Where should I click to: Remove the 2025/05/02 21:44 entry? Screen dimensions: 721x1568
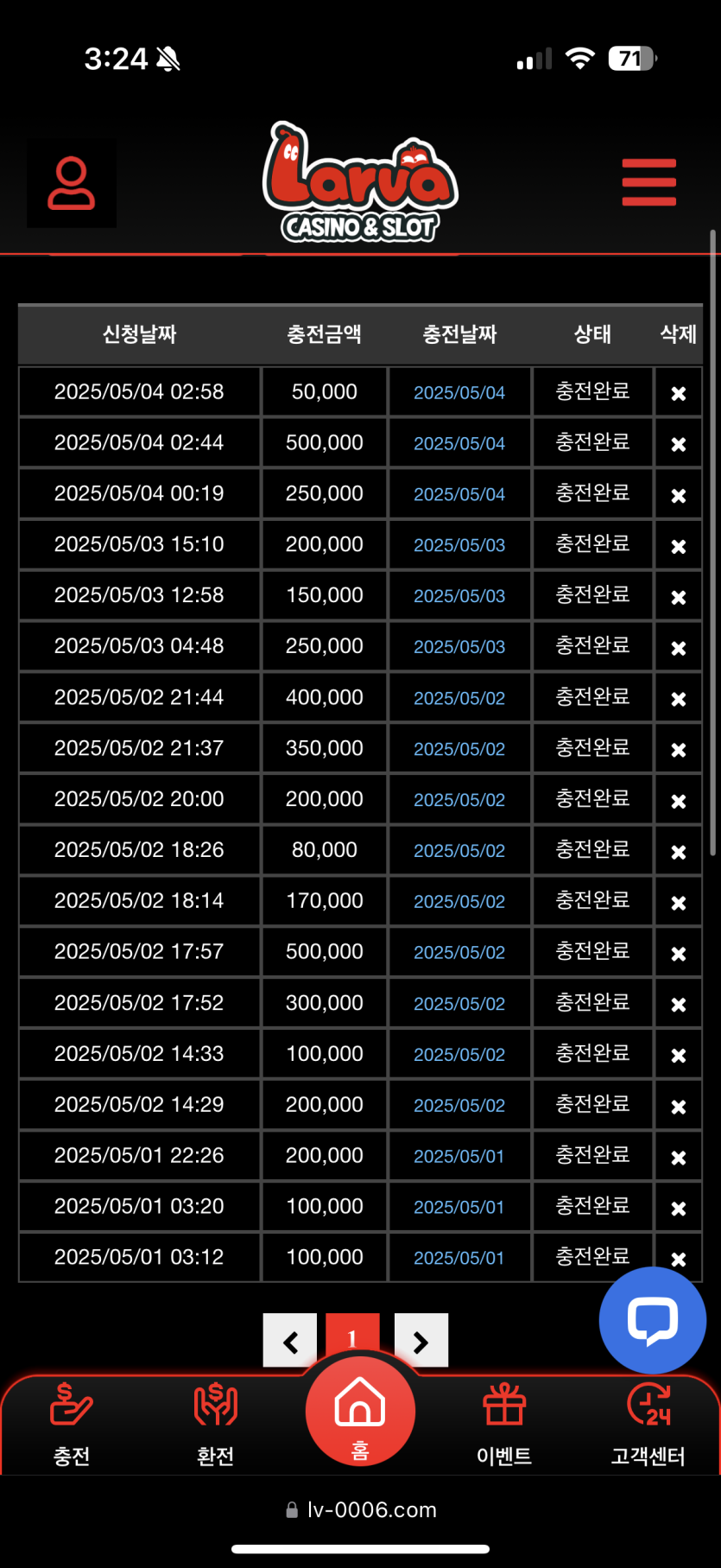click(x=679, y=699)
